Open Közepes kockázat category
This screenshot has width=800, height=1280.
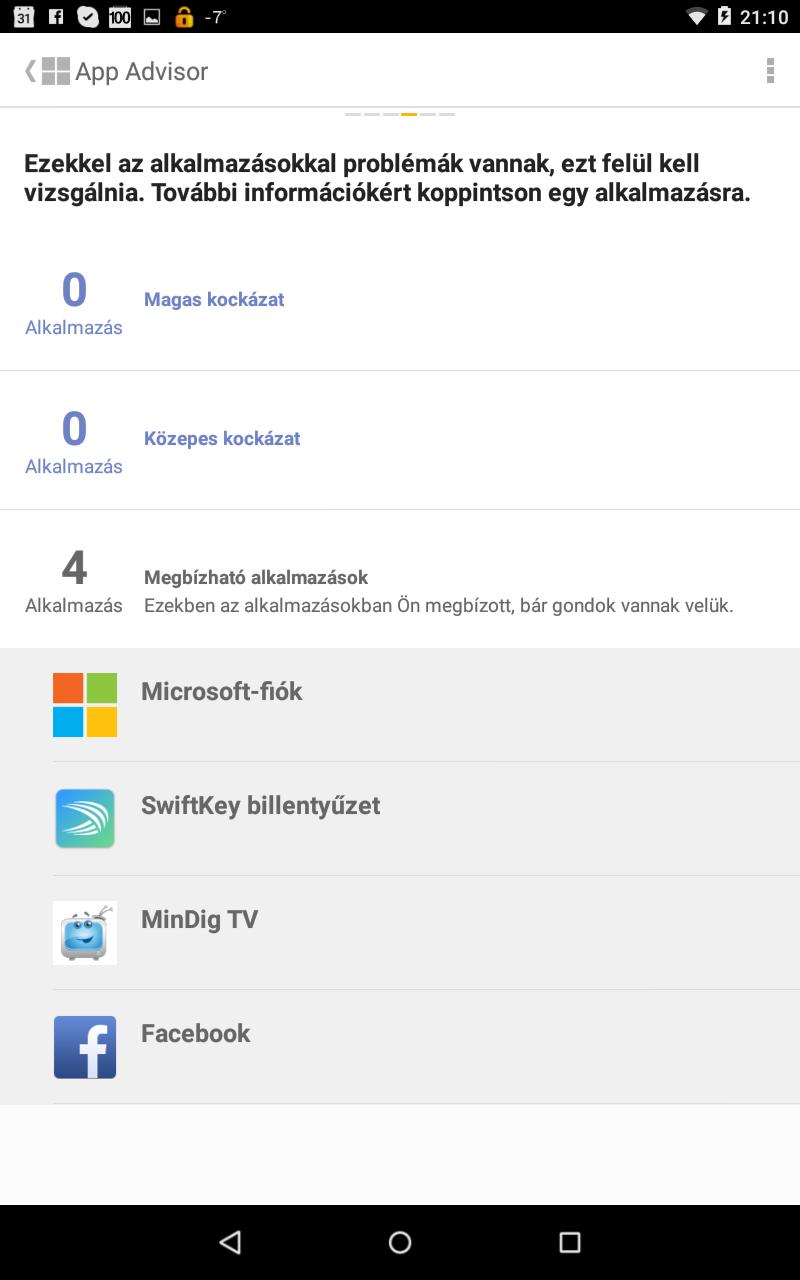tap(400, 440)
